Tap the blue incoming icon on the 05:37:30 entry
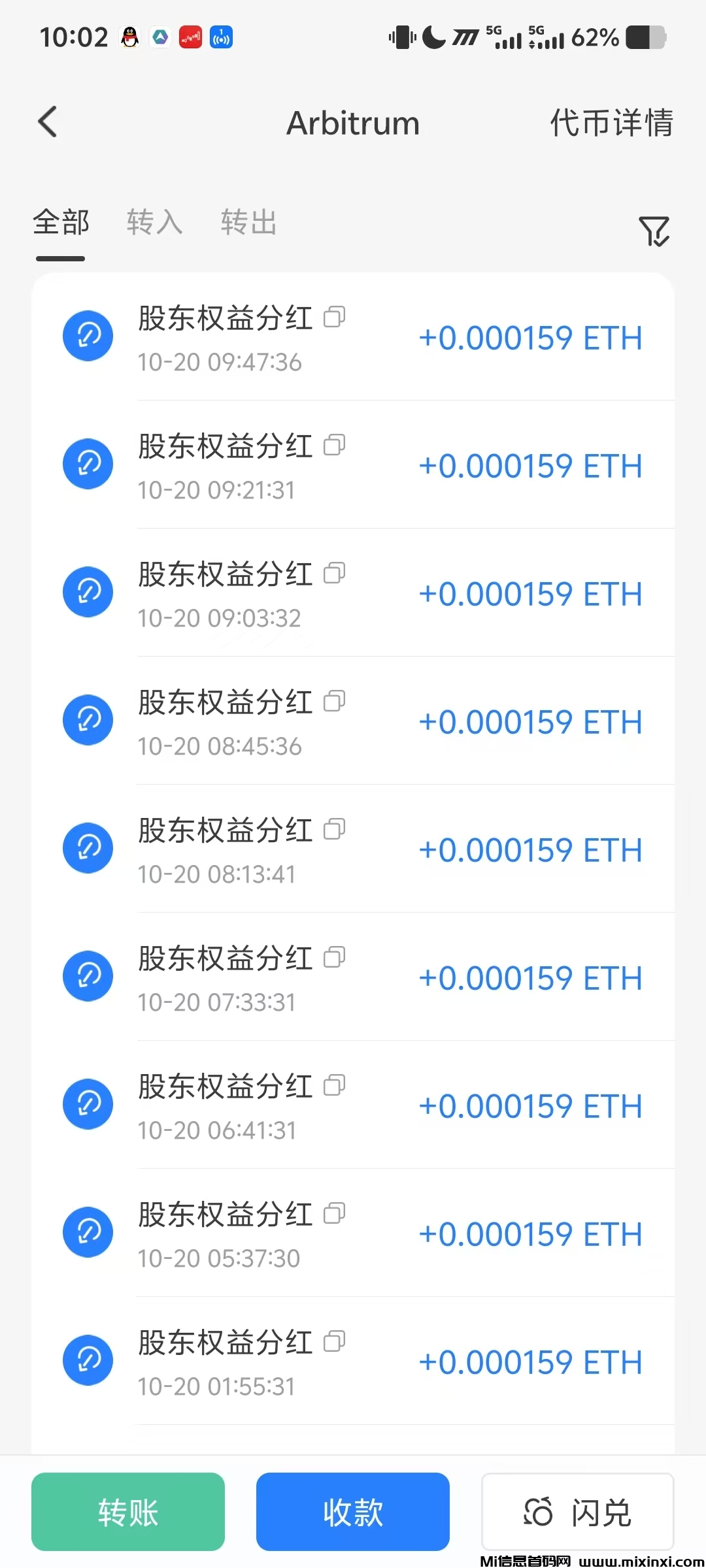The width and height of the screenshot is (706, 1568). [x=88, y=1232]
